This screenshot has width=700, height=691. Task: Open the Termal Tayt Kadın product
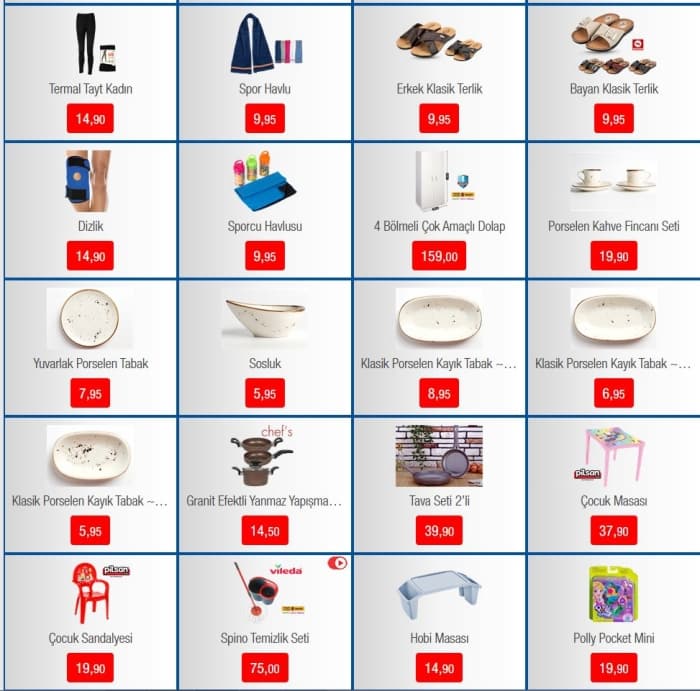91,89
